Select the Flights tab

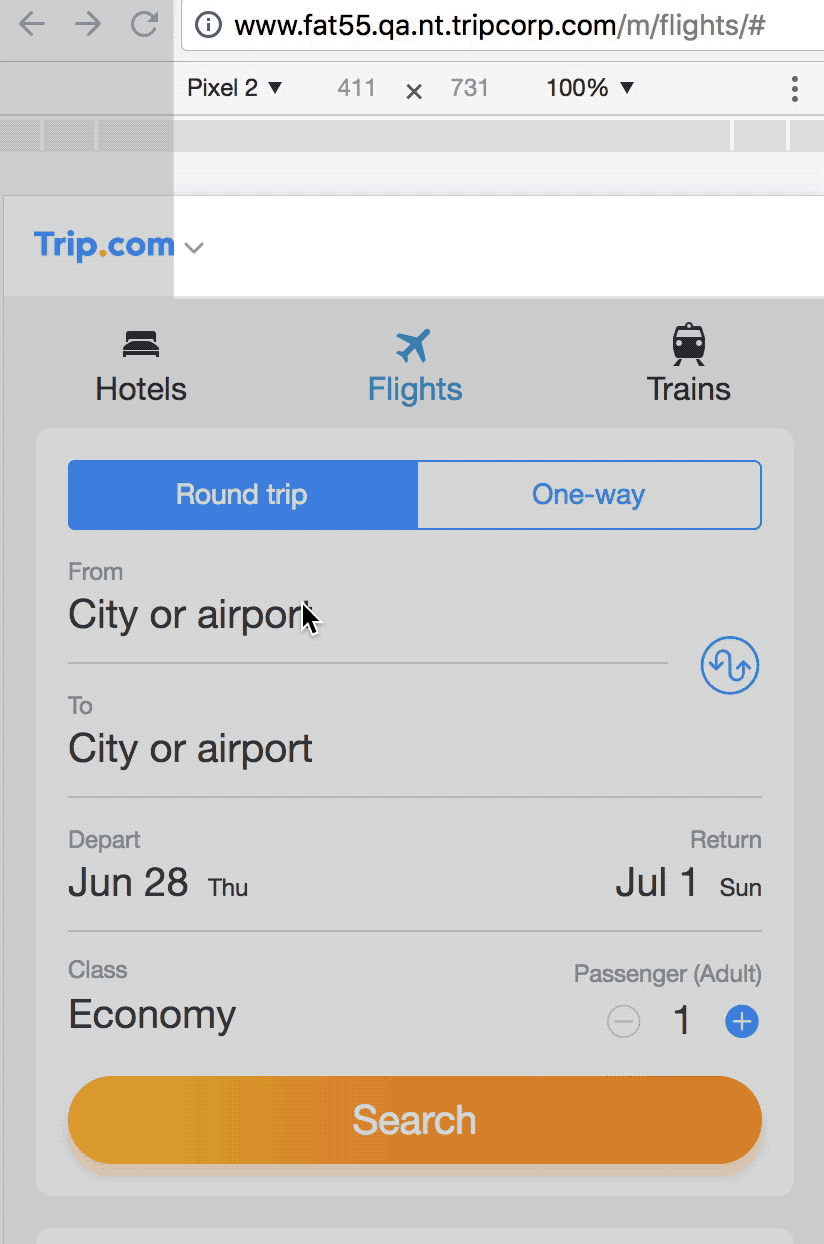(414, 366)
